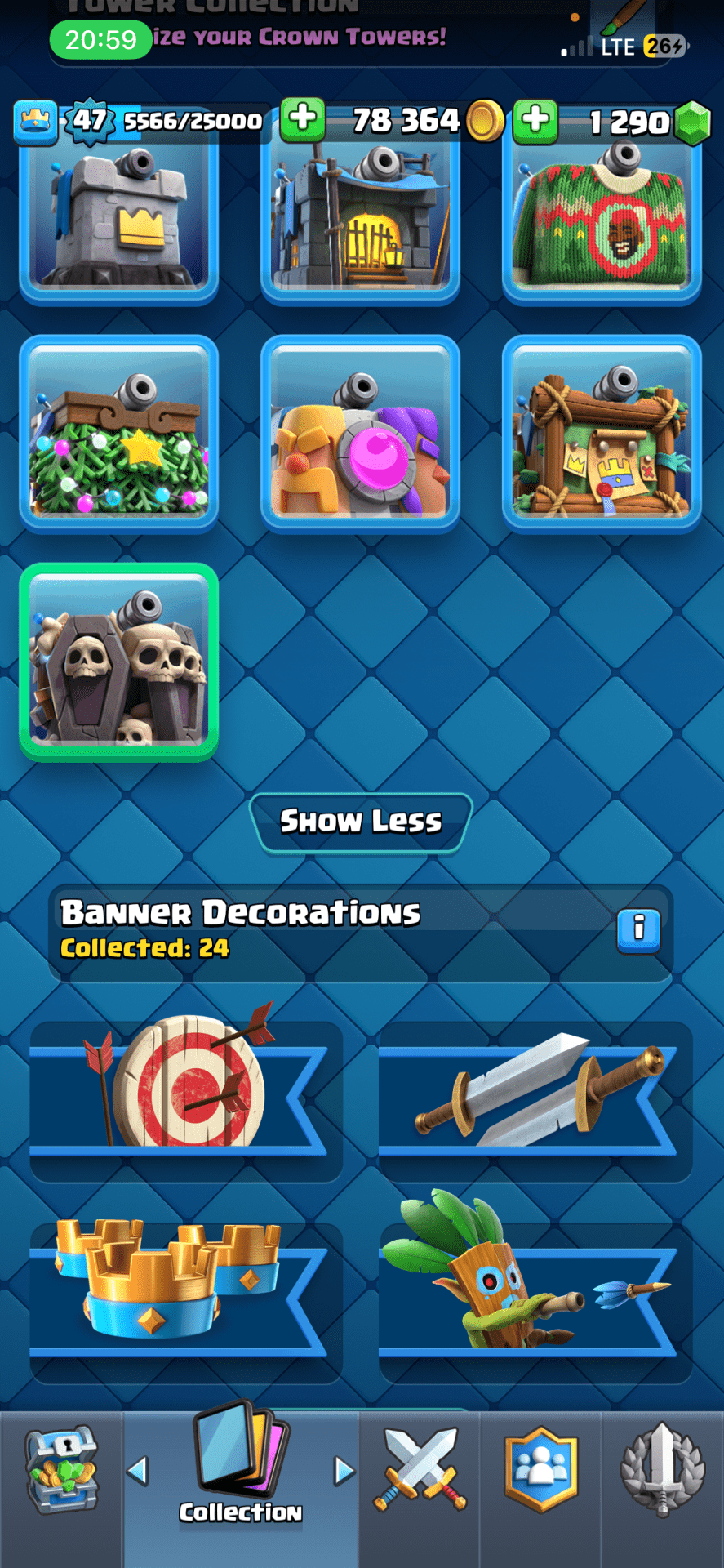Select the wooden map board tower skin

[602, 434]
